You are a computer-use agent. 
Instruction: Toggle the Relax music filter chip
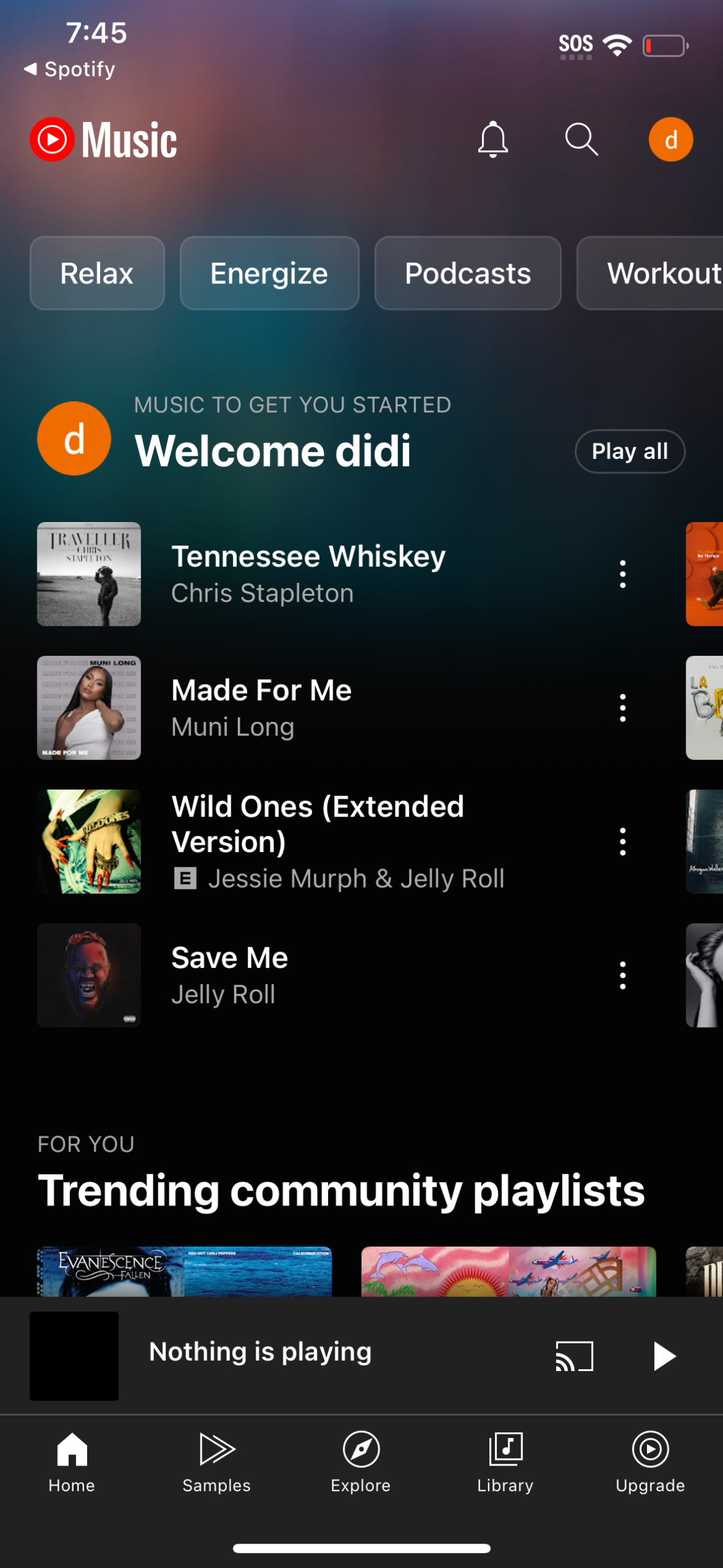point(96,273)
